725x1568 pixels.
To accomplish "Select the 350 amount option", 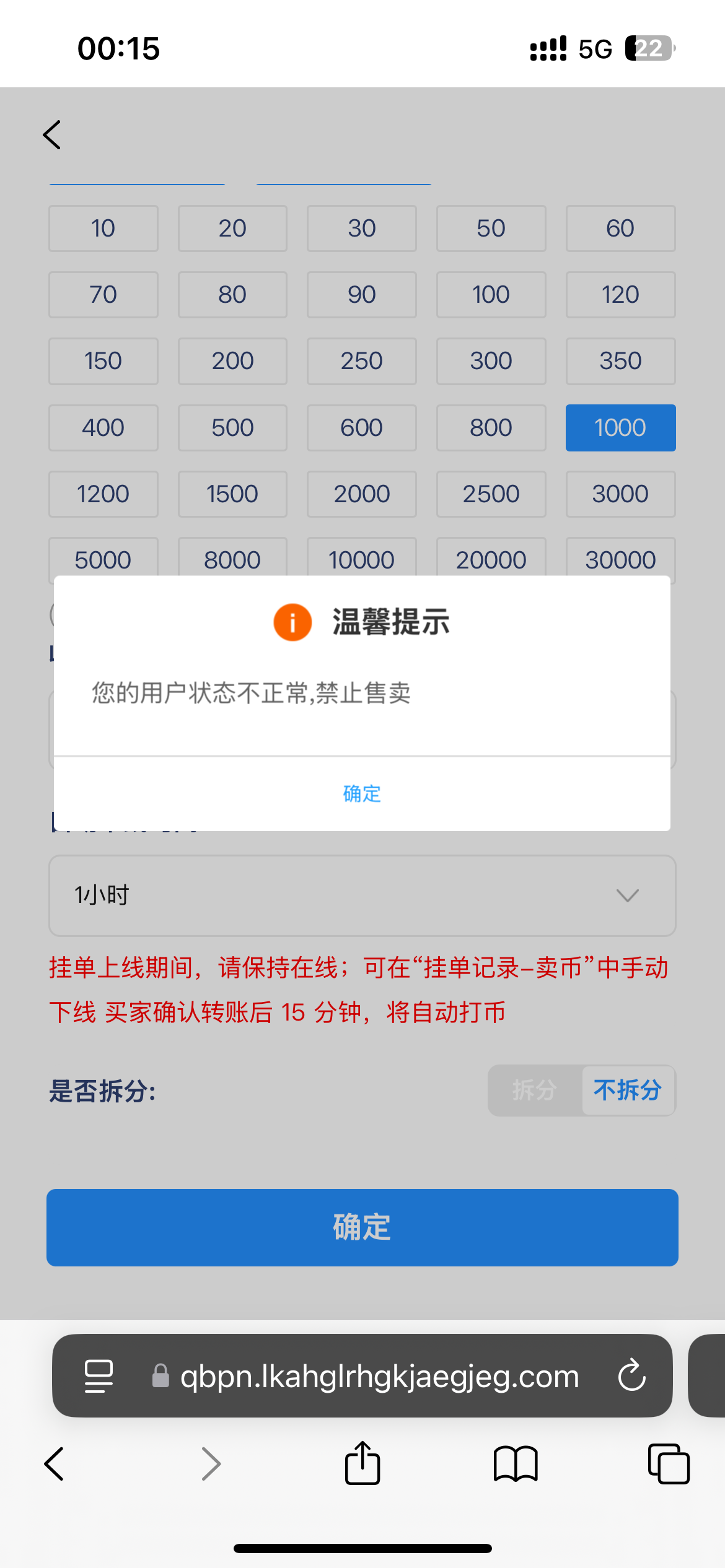I will click(620, 361).
